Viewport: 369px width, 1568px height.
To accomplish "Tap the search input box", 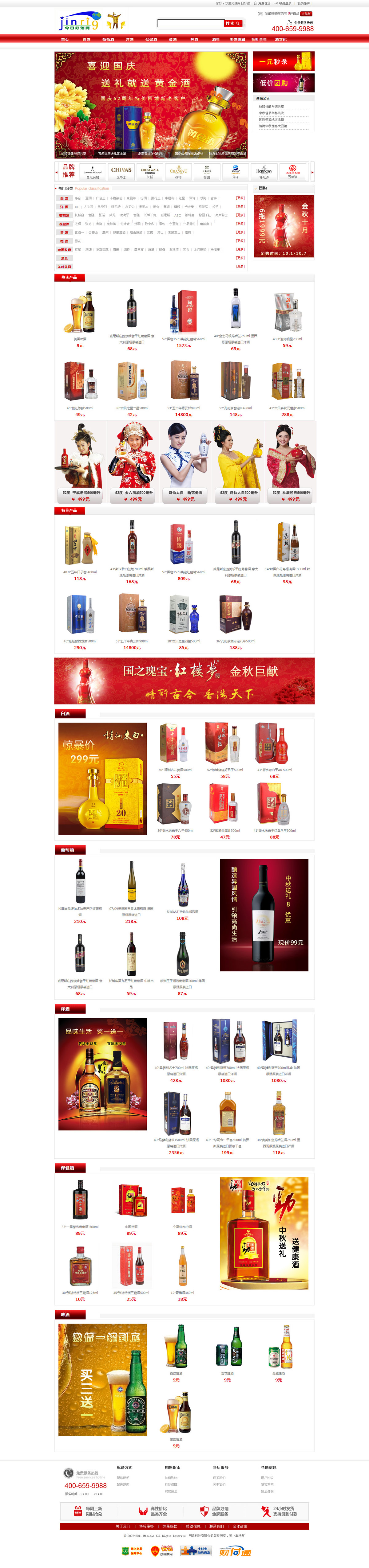I will (190, 23).
